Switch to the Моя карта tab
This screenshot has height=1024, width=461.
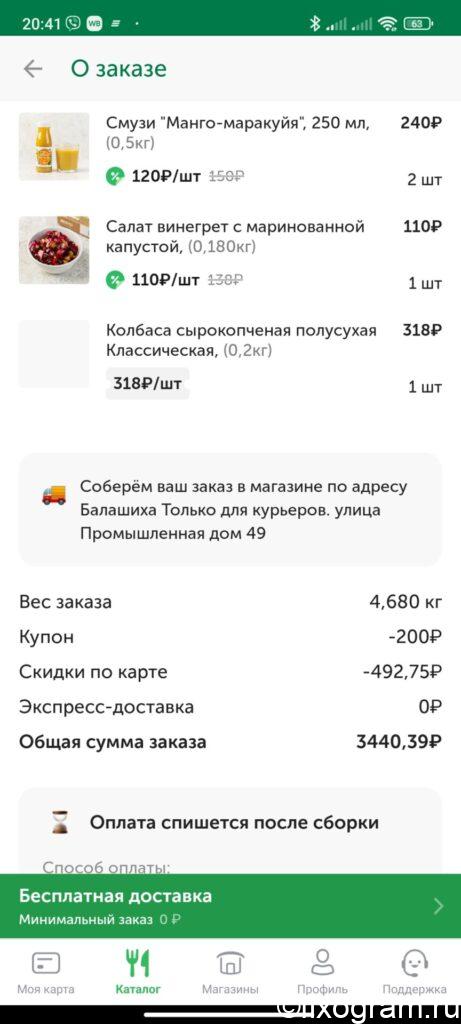46,973
